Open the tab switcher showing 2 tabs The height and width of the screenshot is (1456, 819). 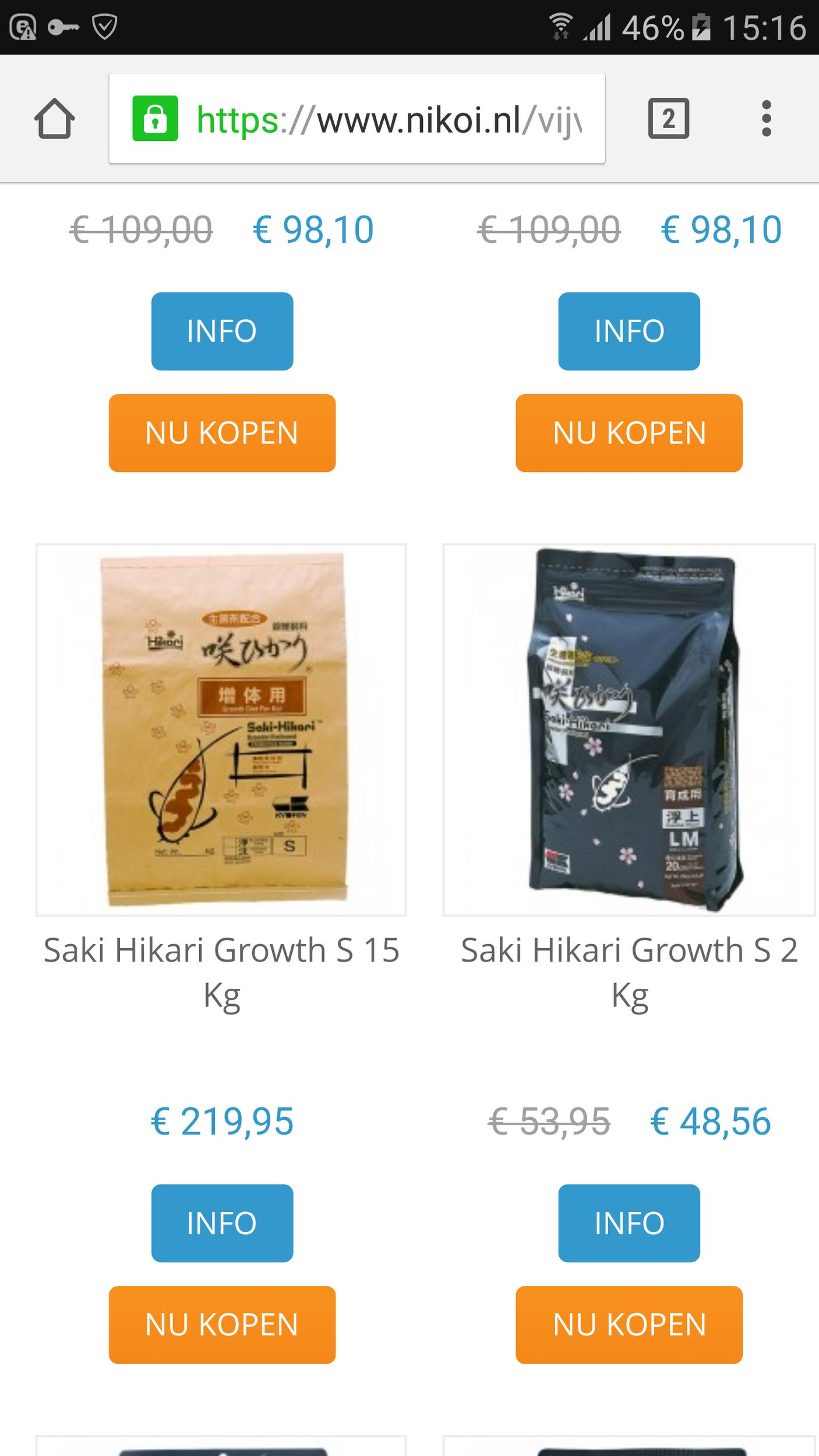pos(668,119)
